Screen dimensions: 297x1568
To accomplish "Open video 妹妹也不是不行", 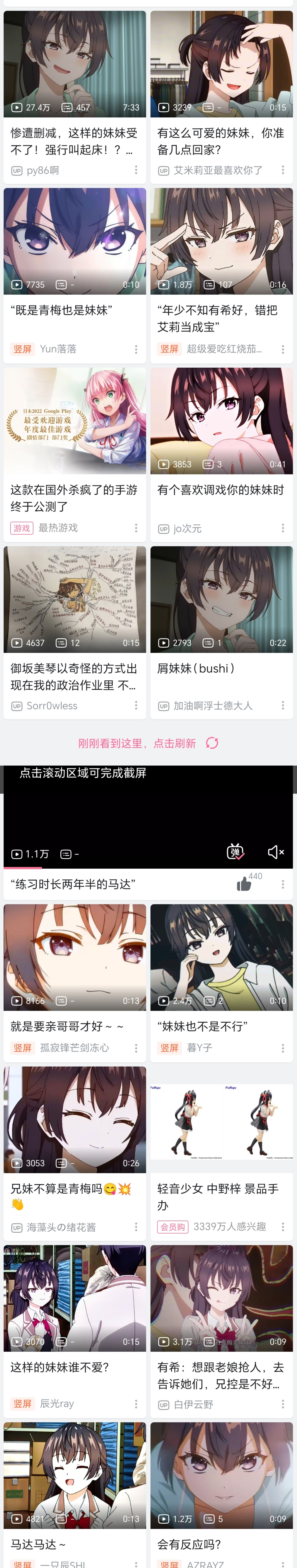I will coord(222,958).
